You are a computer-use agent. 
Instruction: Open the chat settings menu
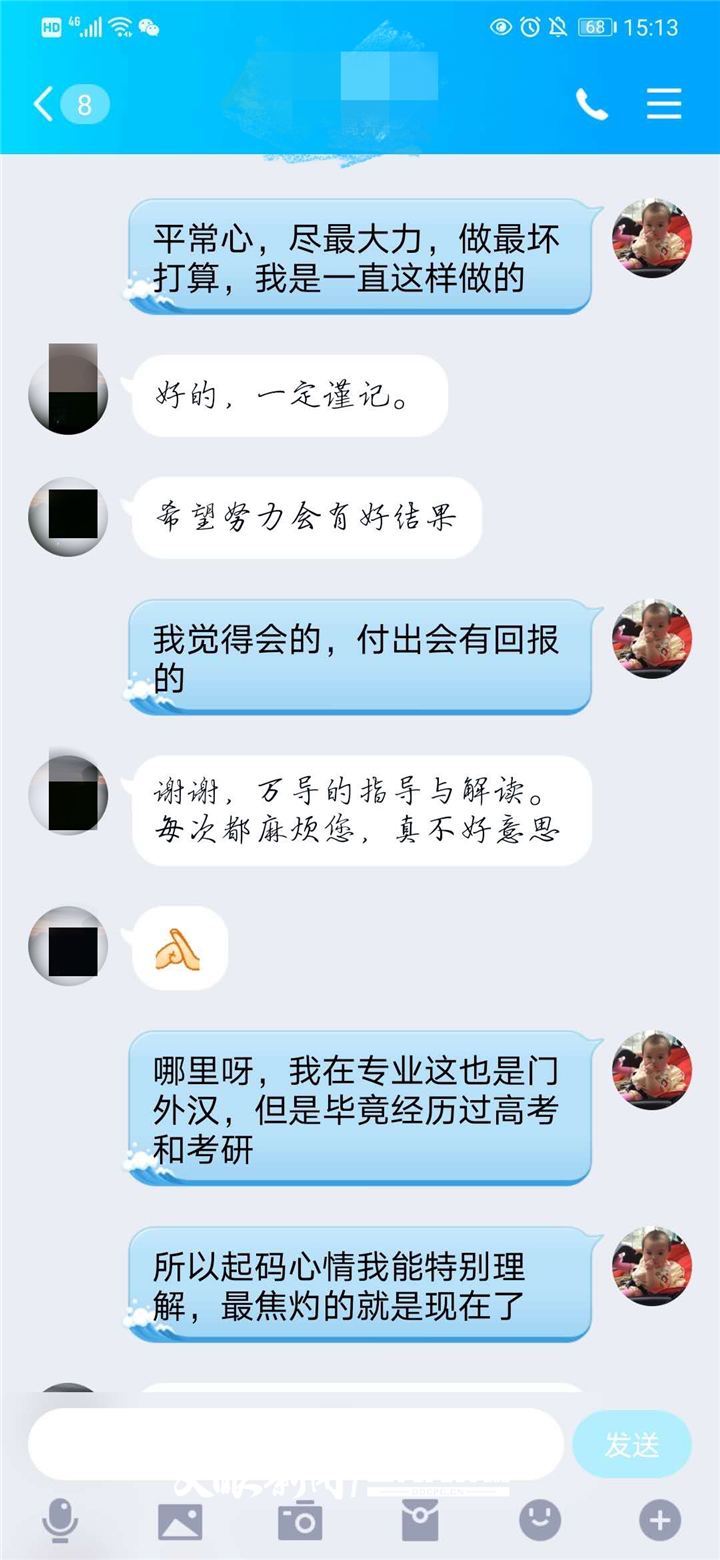coord(664,104)
